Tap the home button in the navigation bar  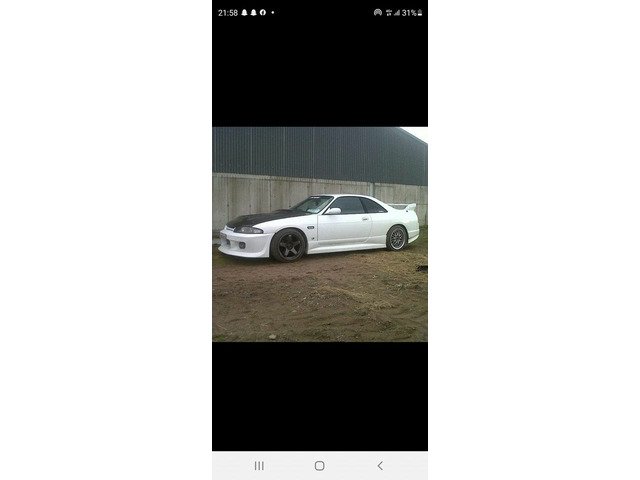click(319, 466)
